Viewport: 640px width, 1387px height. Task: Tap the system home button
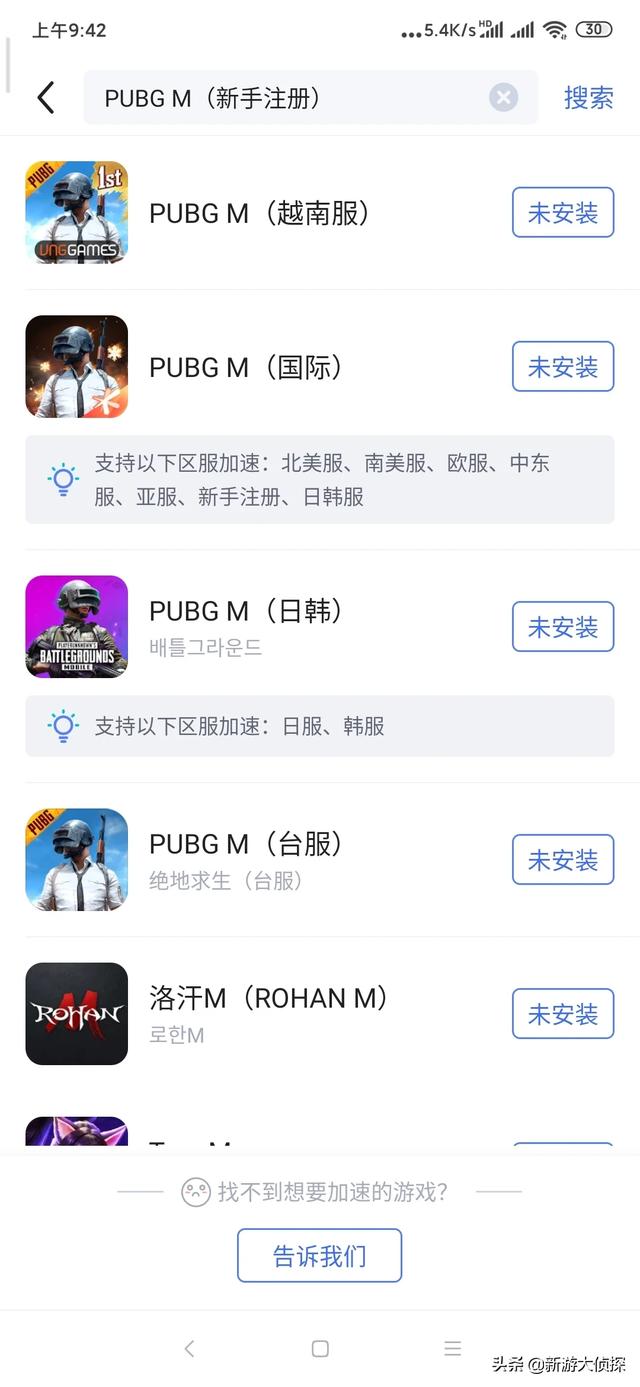point(320,1349)
